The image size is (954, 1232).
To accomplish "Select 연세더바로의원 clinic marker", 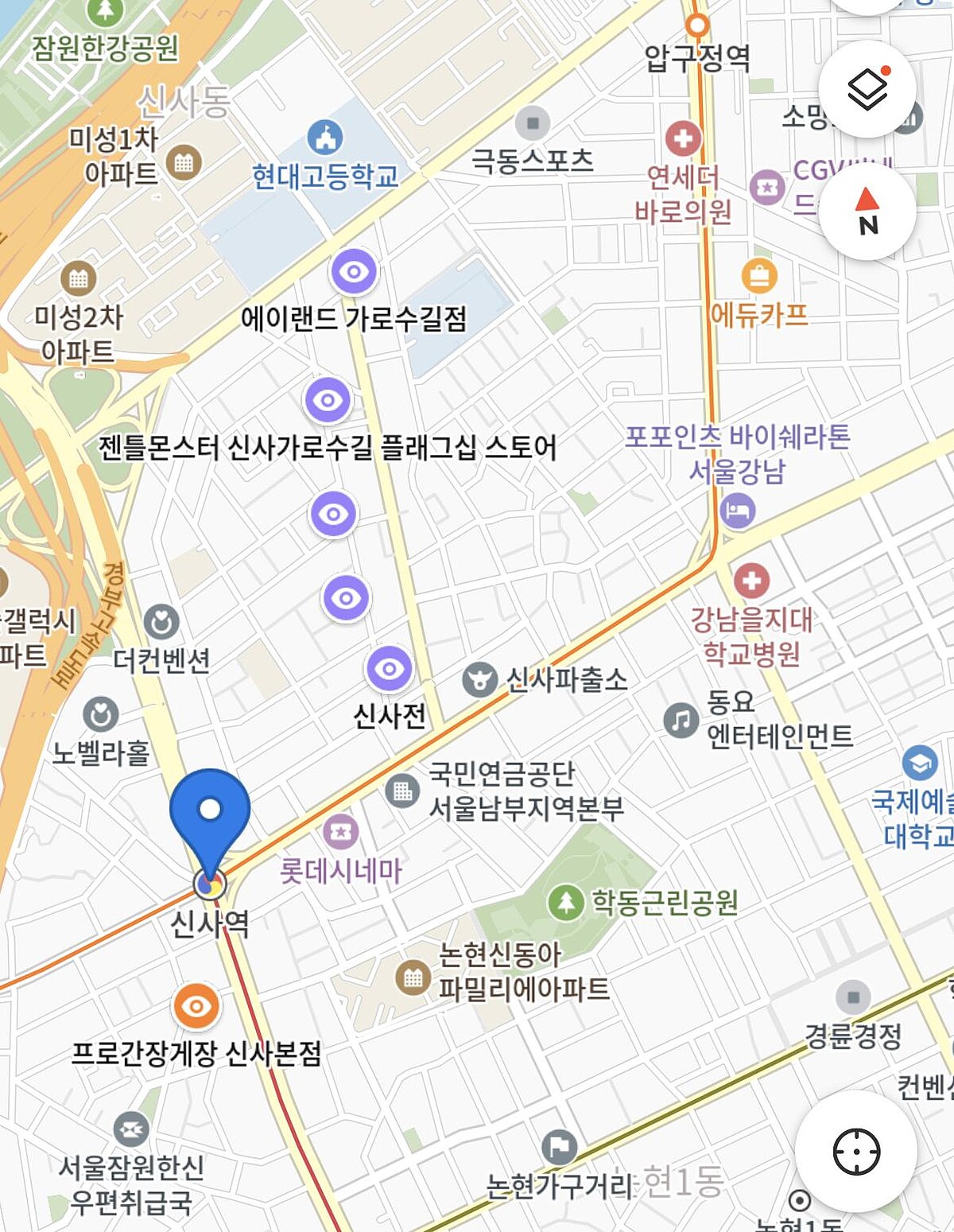I will point(683,138).
